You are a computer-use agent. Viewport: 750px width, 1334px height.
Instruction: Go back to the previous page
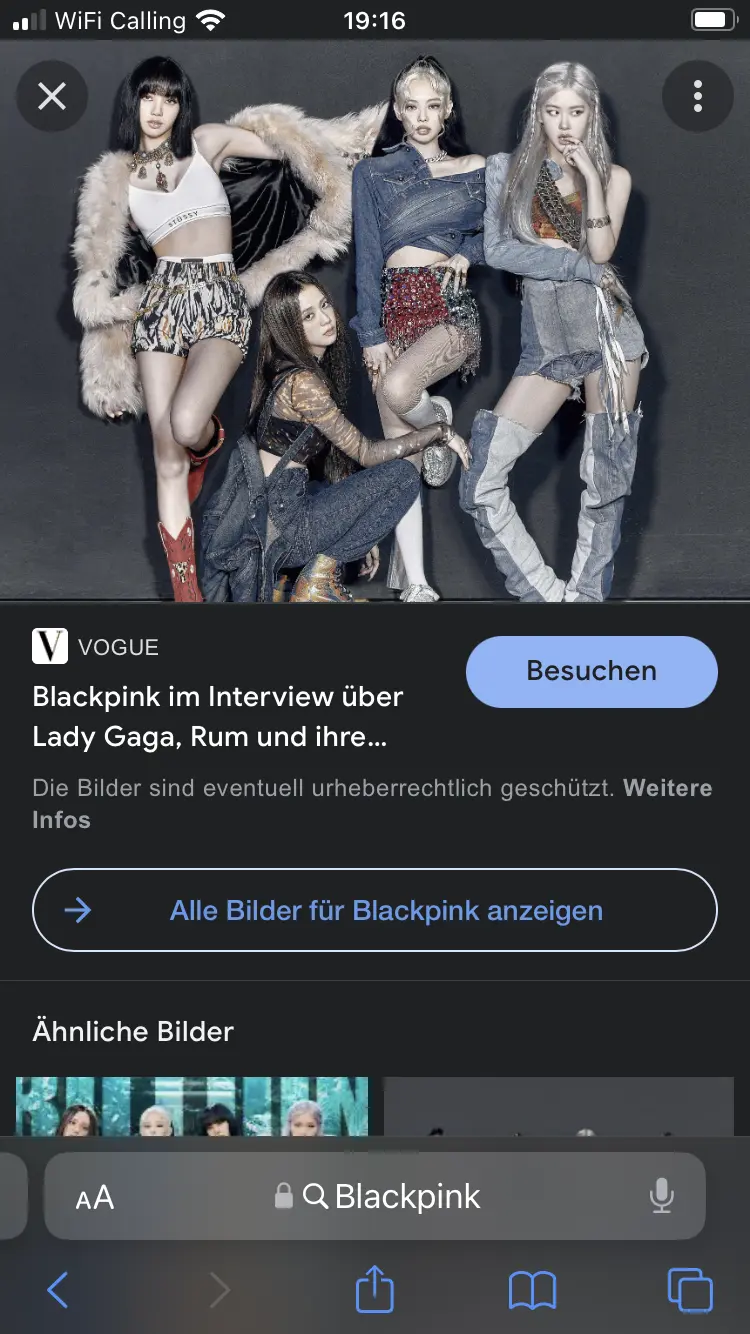tap(58, 1290)
